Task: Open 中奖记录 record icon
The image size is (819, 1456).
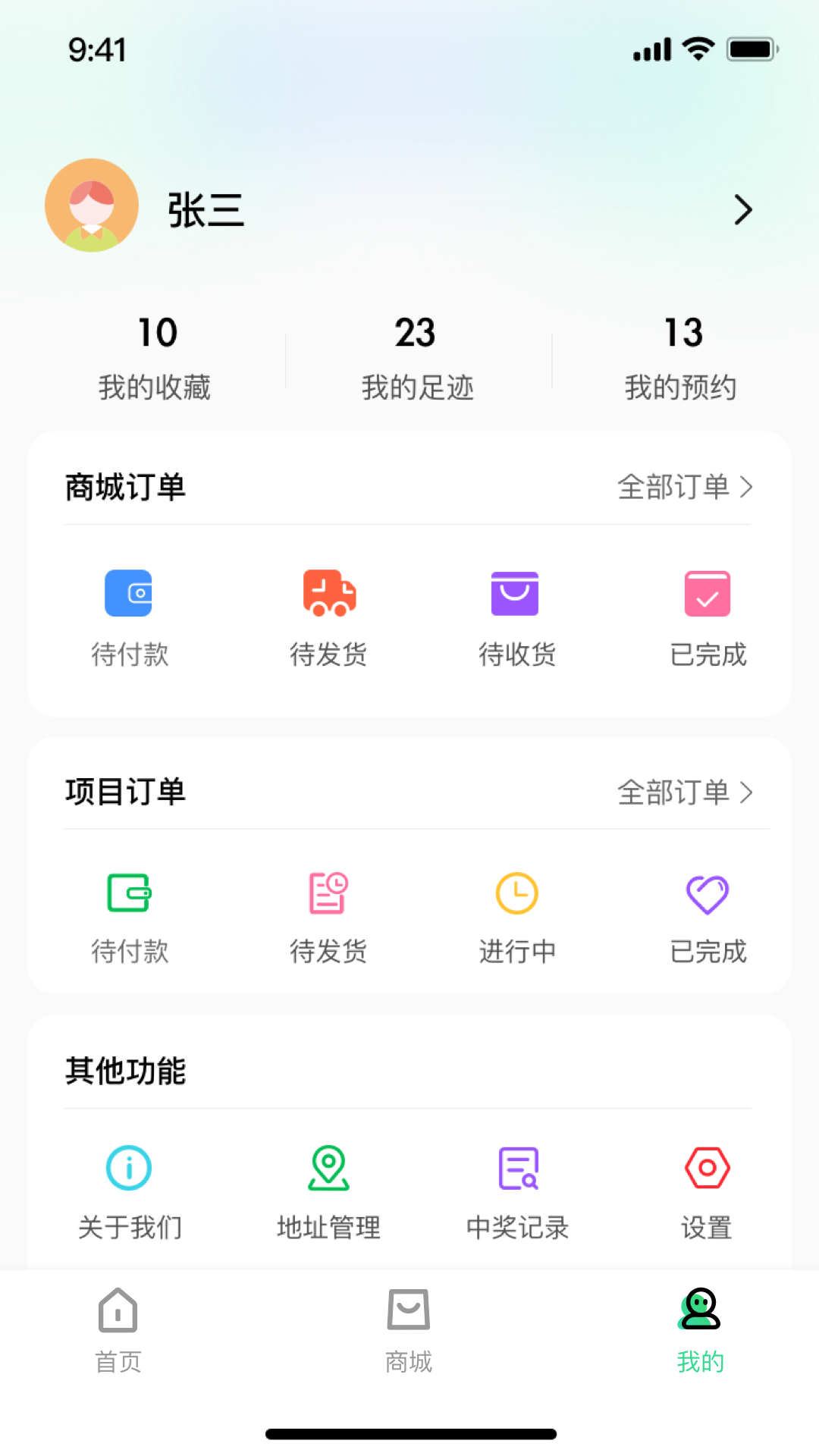Action: pos(516,1168)
